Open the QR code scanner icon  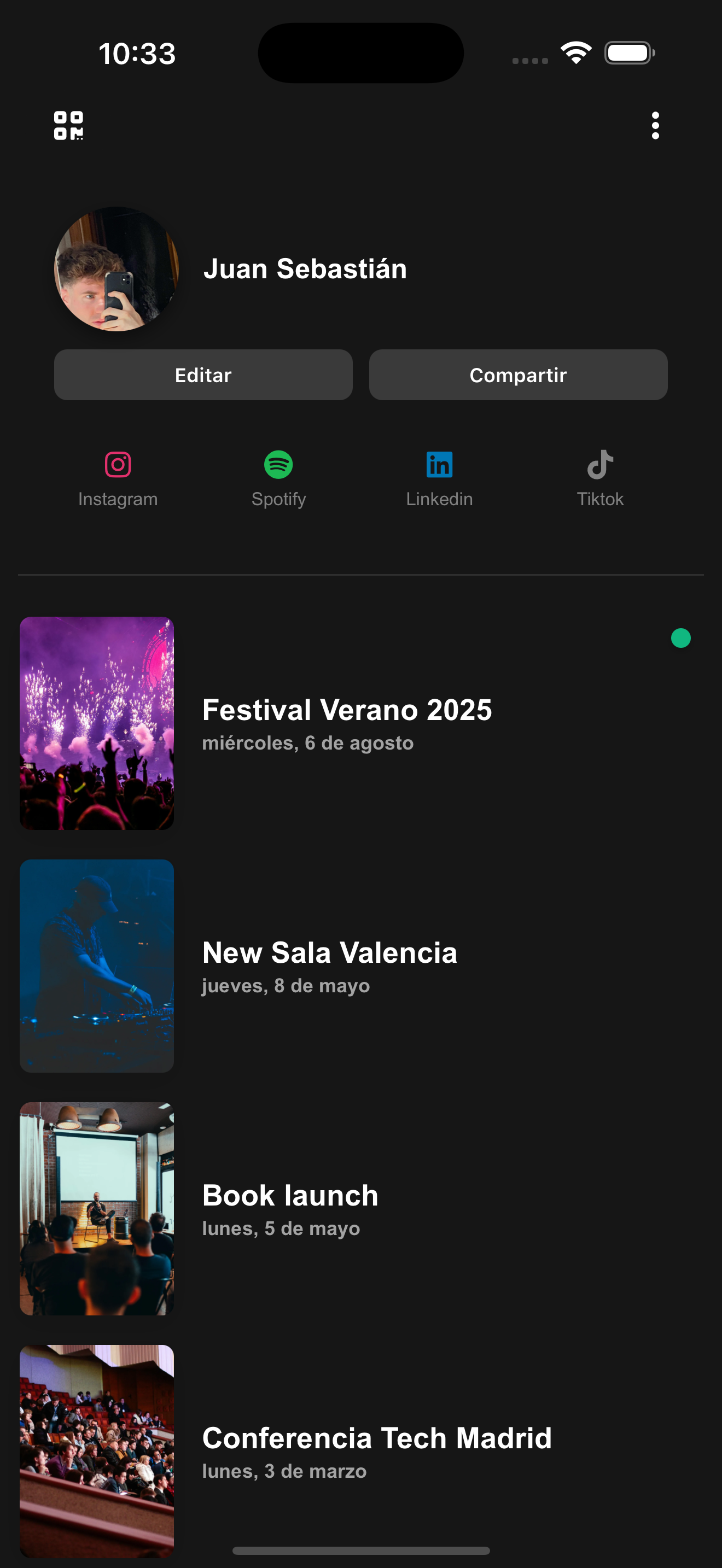(x=68, y=125)
